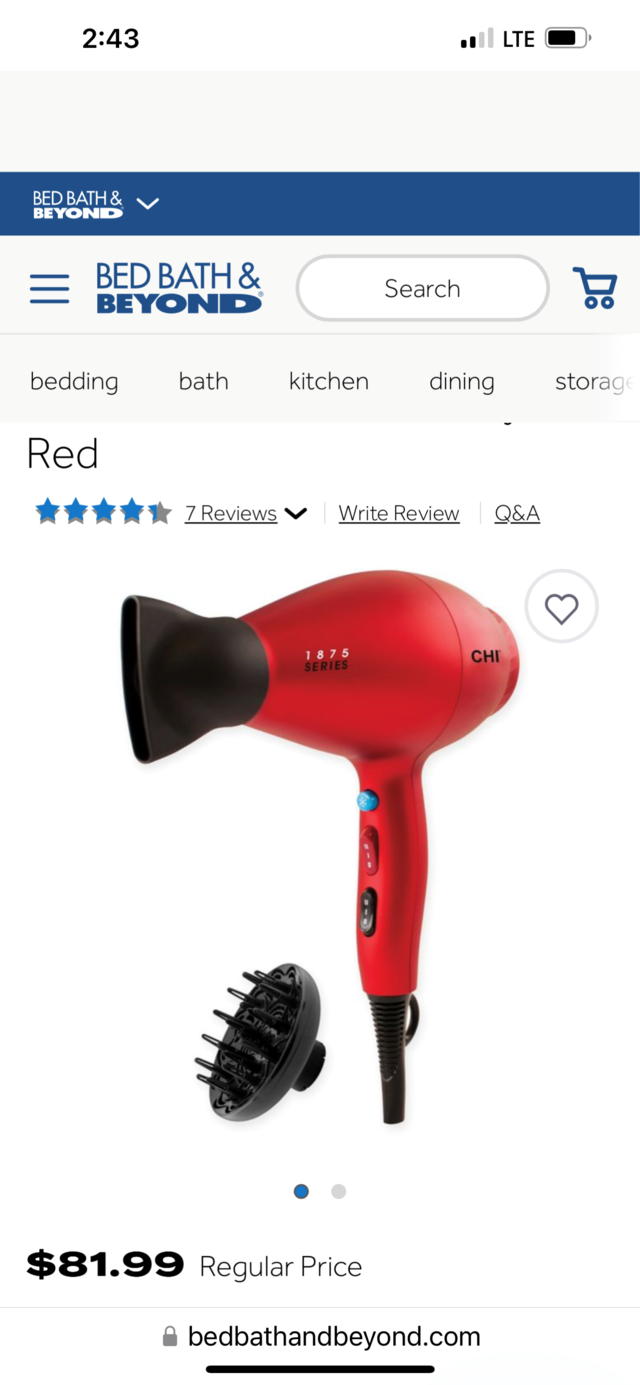
Task: Expand the Bed Bath & Beyond store switcher
Action: (x=96, y=204)
